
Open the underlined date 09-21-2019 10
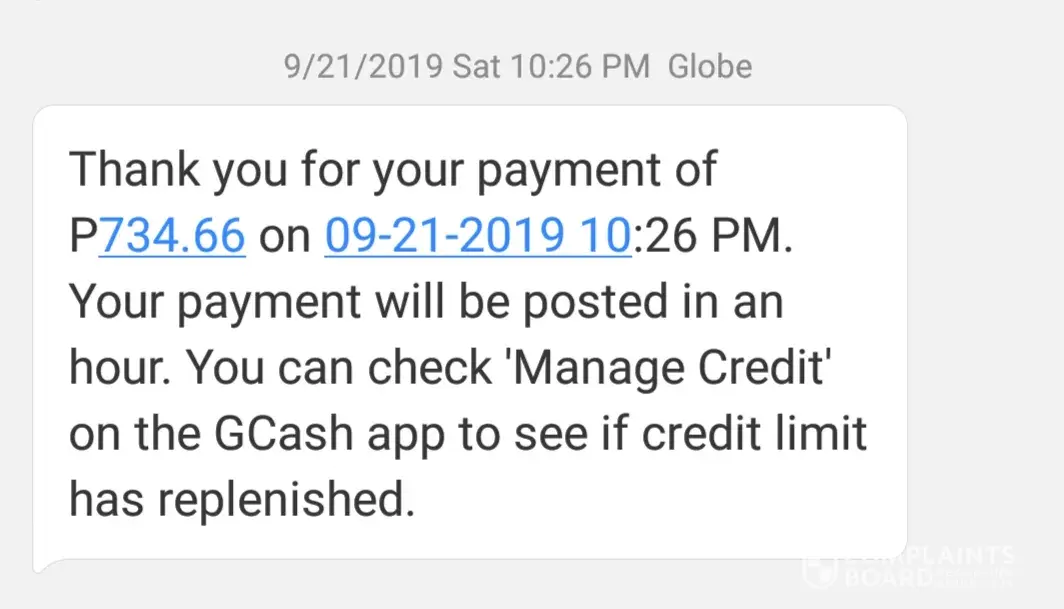(478, 236)
